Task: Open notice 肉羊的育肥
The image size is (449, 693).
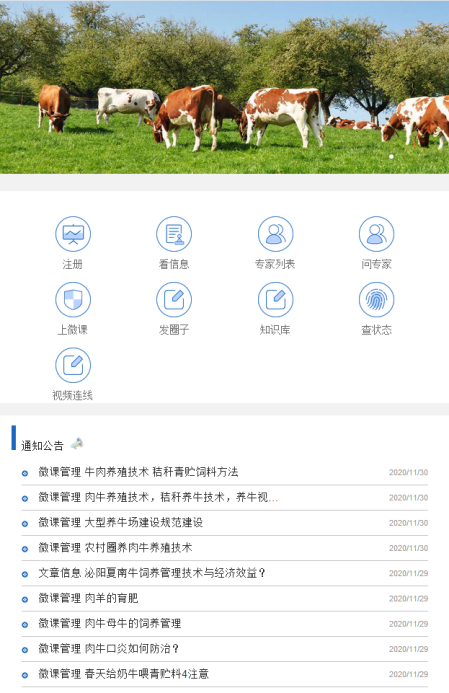Action: (224, 598)
